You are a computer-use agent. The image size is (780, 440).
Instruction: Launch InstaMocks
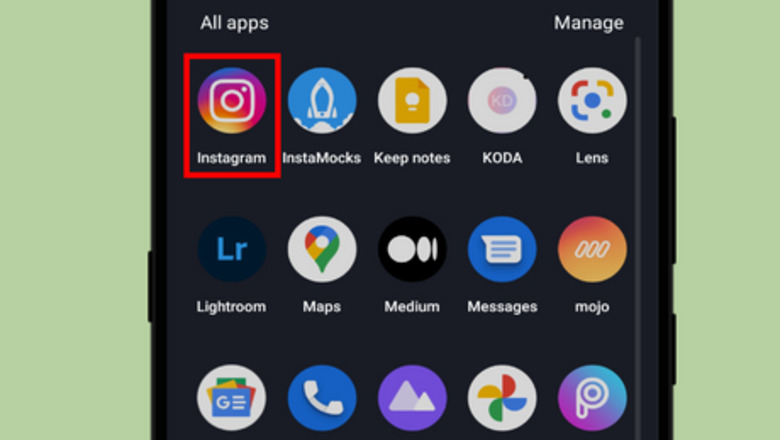point(322,101)
